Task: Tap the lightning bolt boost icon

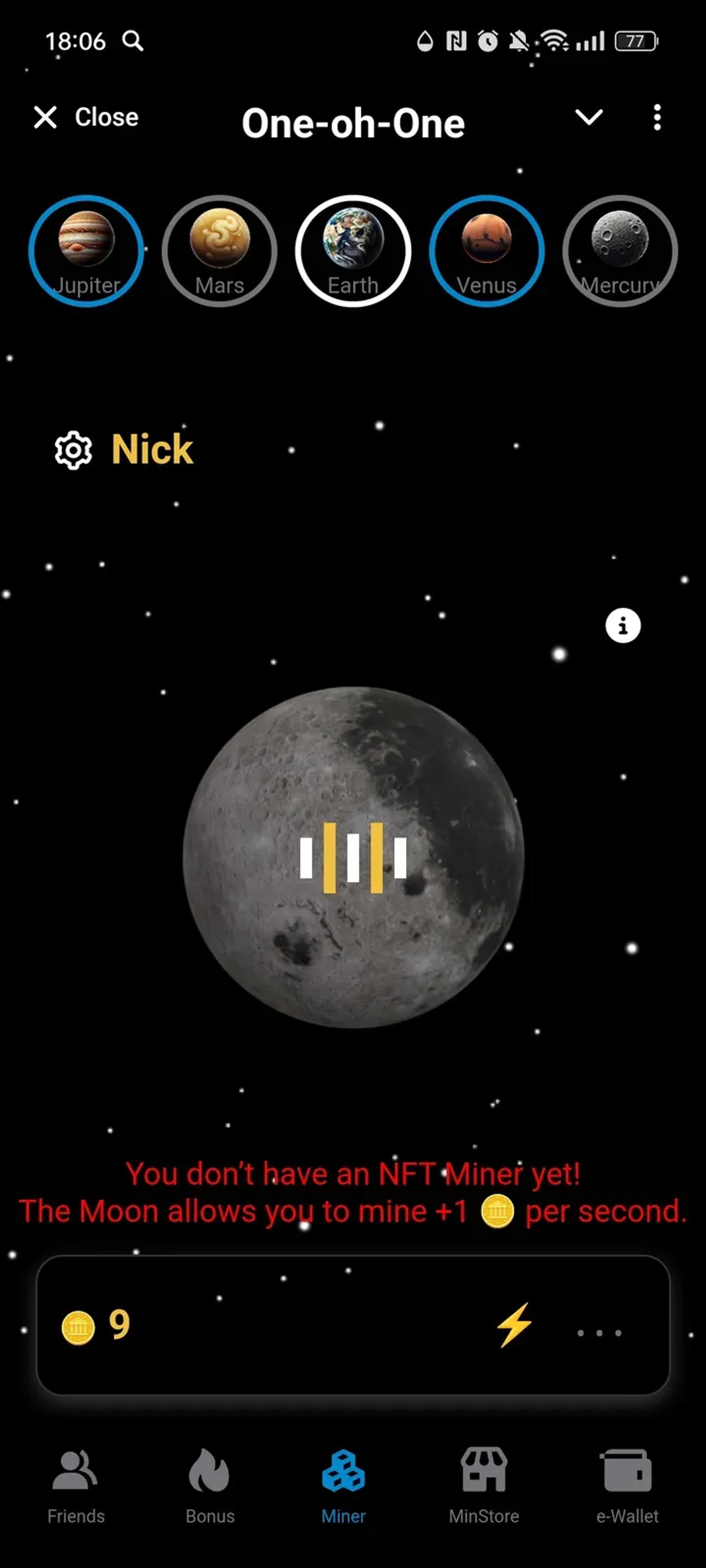Action: pos(514,1325)
